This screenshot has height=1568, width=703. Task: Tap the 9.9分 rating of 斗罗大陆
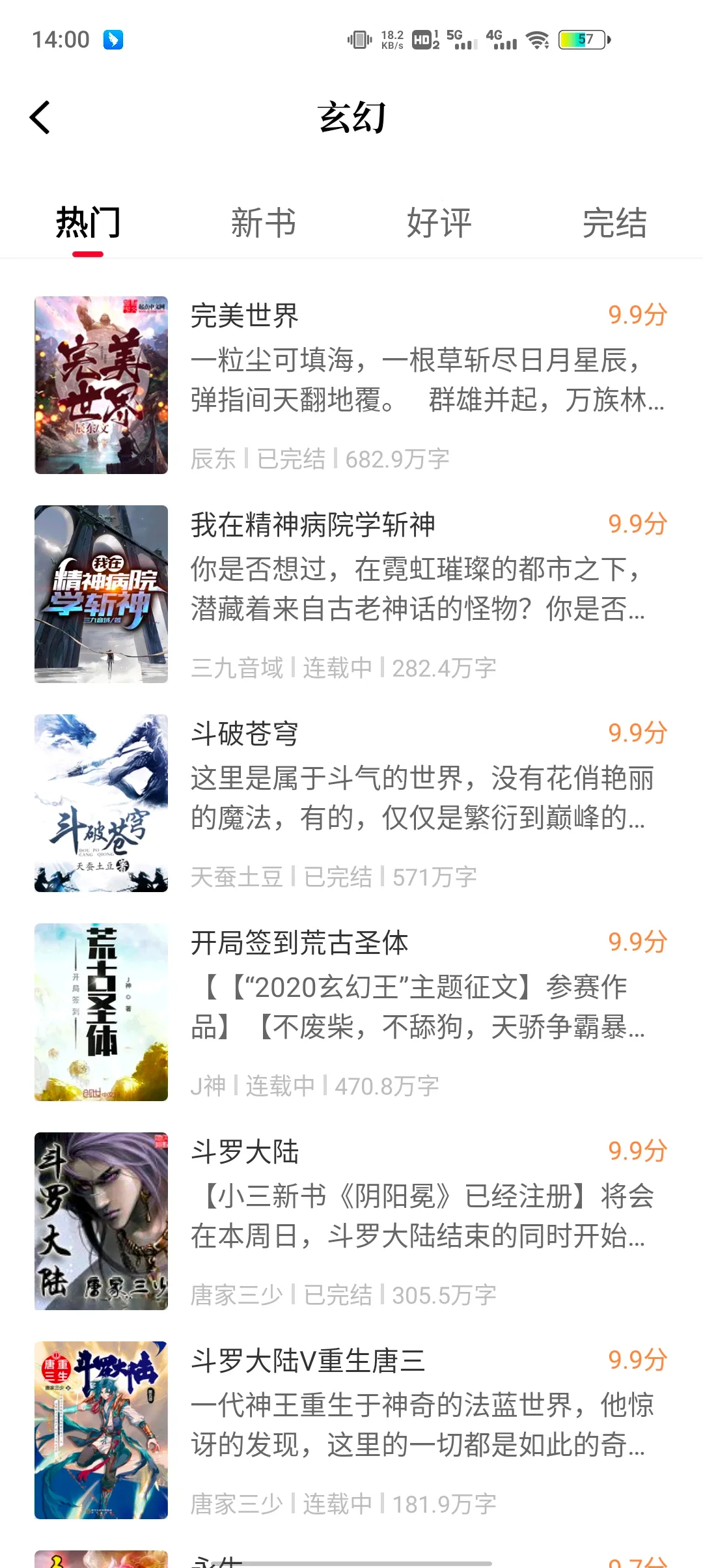637,1151
